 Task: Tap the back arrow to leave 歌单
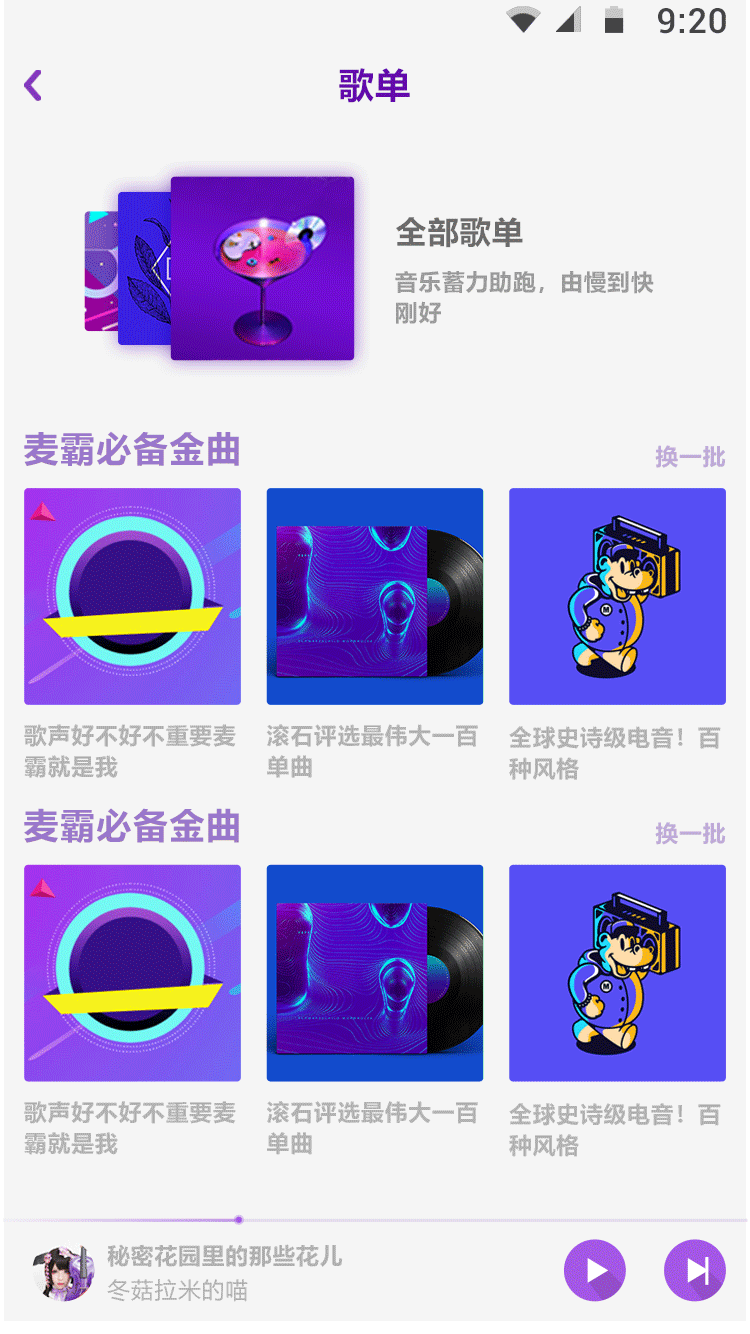[x=32, y=86]
